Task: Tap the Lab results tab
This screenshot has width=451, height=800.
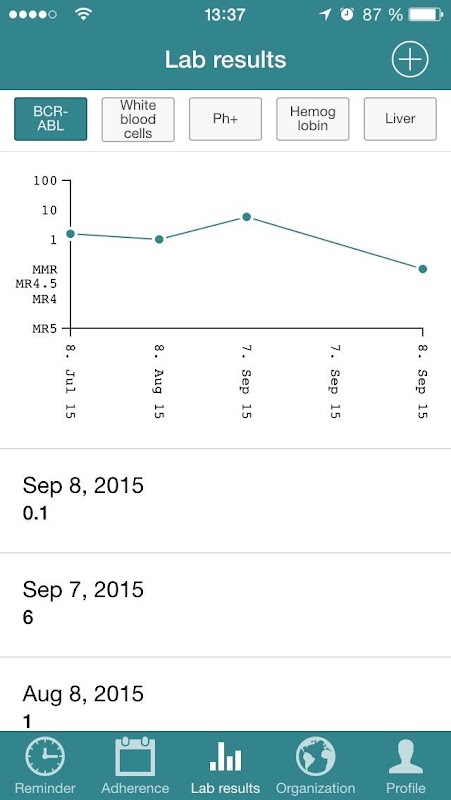Action: click(x=226, y=765)
